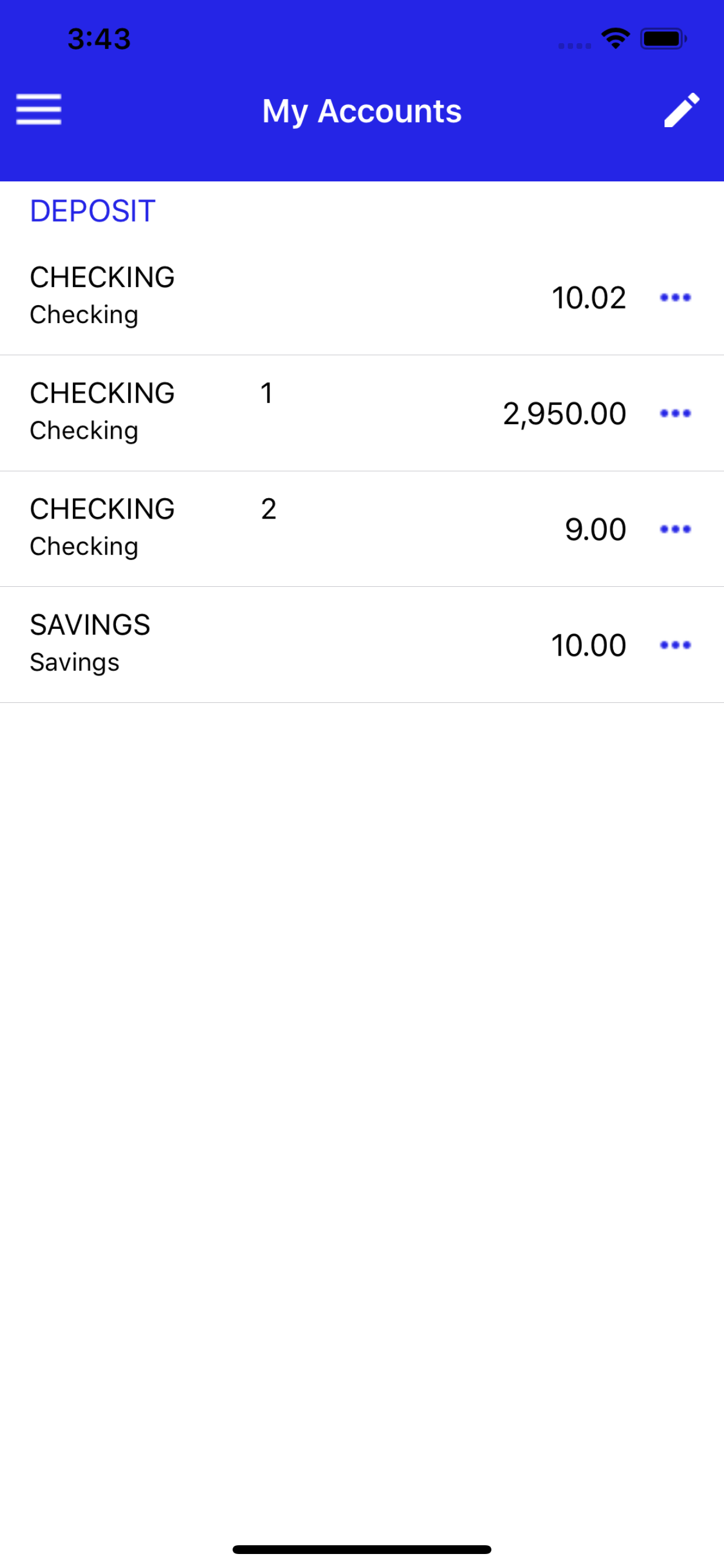Show more options for the 10.02 Checking account
The width and height of the screenshot is (724, 1568).
tap(676, 297)
